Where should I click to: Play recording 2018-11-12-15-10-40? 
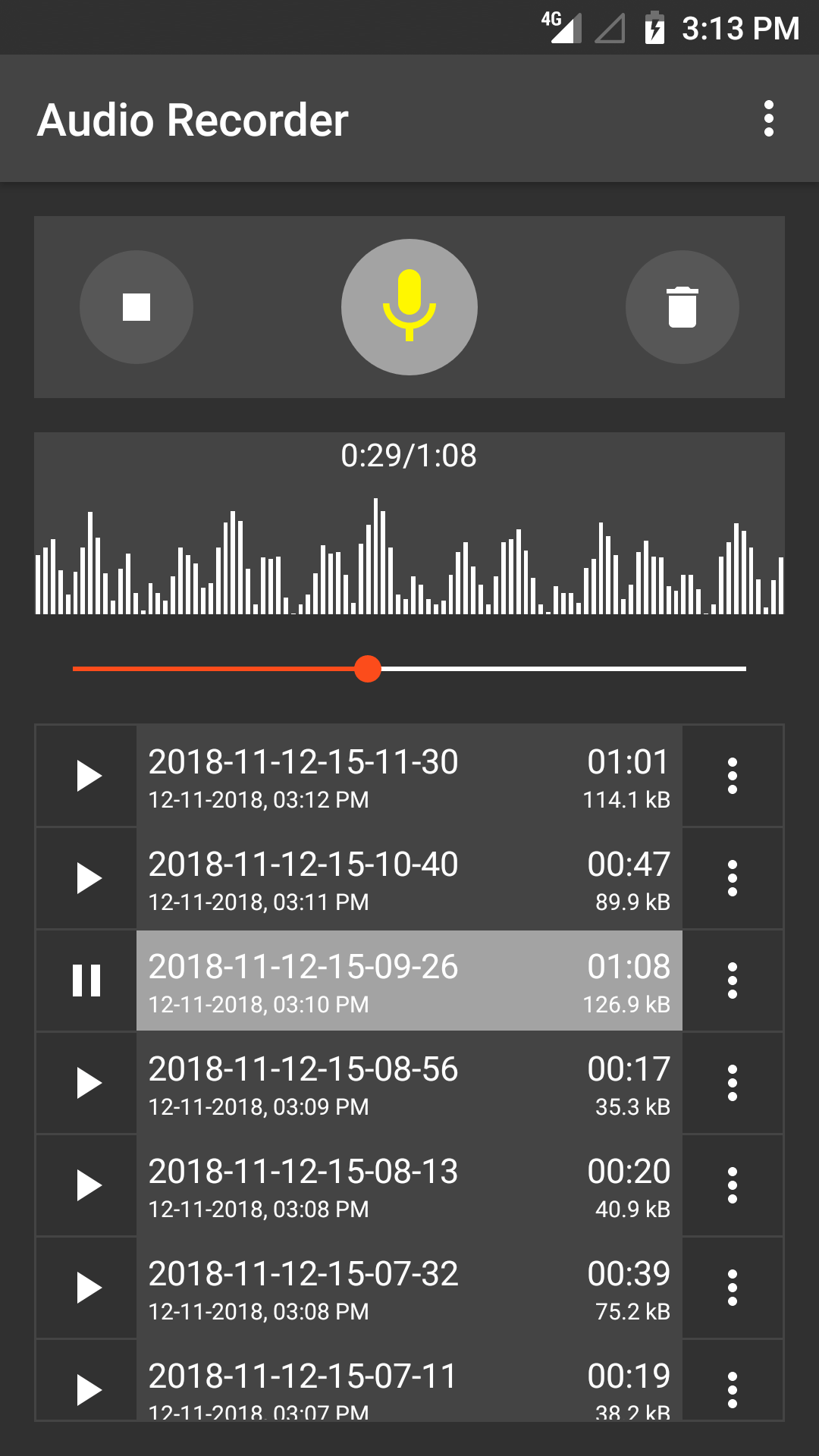click(89, 877)
